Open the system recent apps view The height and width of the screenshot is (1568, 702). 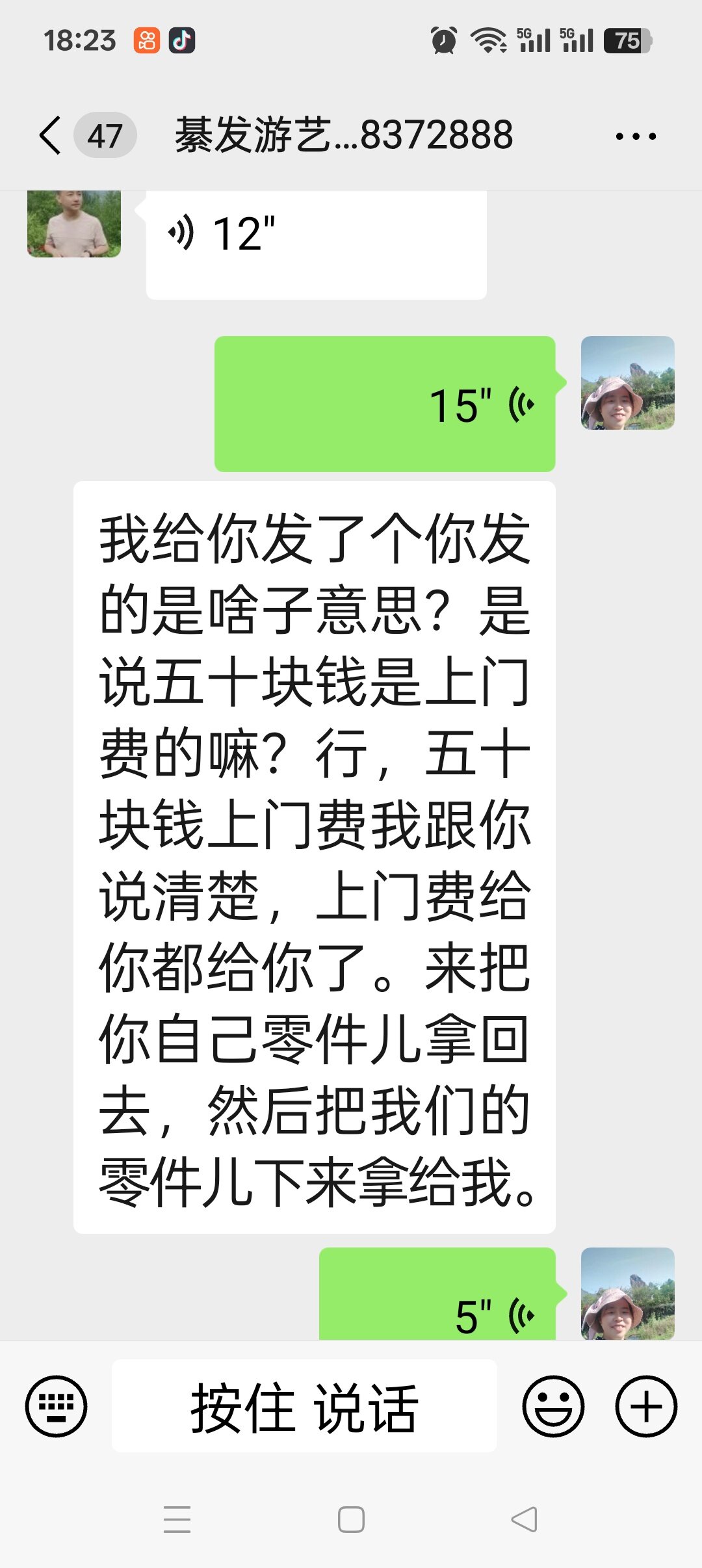177,1520
